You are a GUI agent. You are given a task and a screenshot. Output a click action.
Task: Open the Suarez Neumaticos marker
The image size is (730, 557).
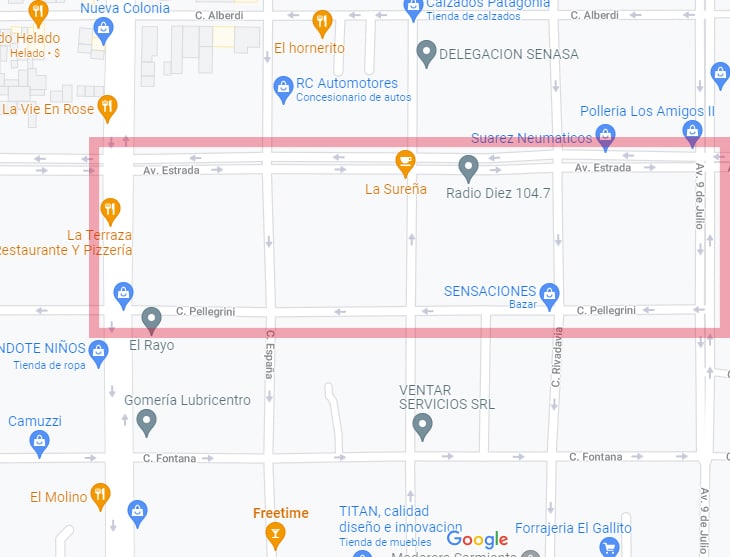point(605,135)
